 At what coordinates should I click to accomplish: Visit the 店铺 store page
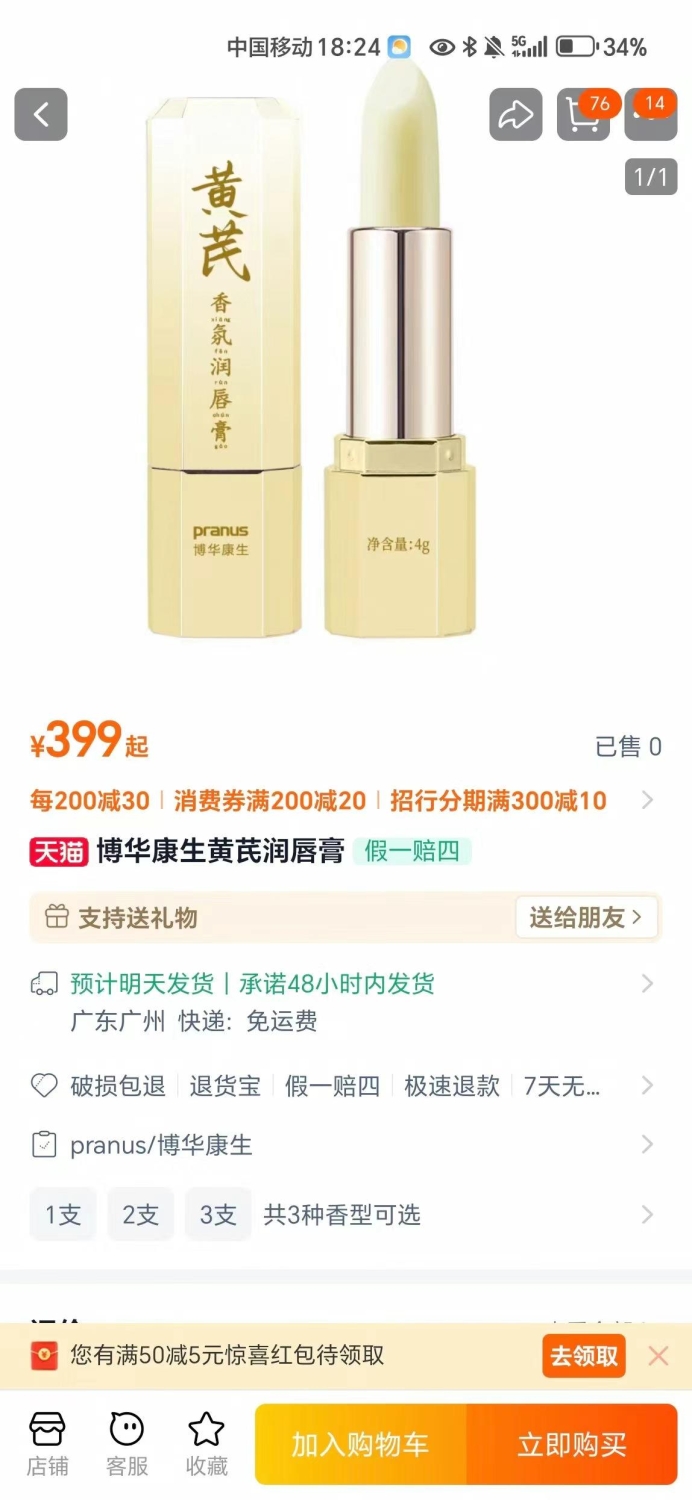click(x=47, y=1444)
